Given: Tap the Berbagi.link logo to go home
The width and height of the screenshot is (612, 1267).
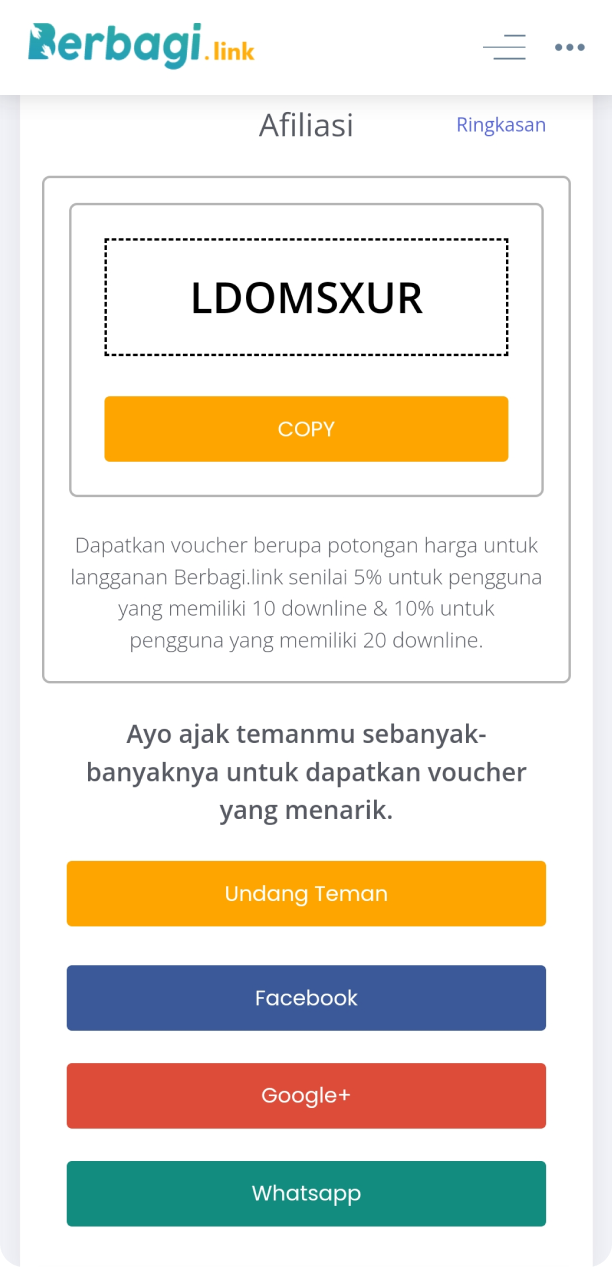Looking at the screenshot, I should click(141, 46).
